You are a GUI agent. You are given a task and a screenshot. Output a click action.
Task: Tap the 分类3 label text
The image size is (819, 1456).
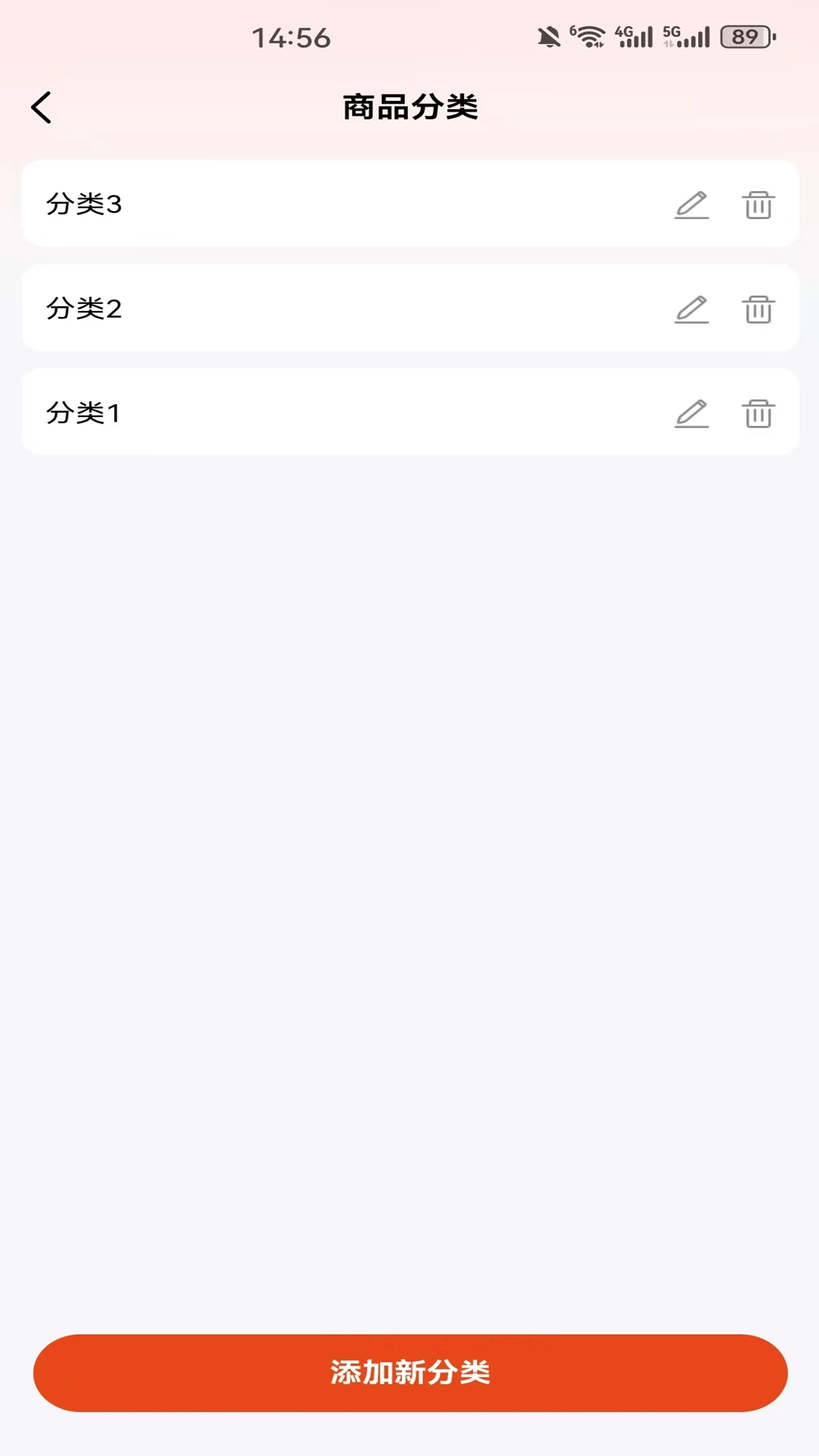[84, 203]
